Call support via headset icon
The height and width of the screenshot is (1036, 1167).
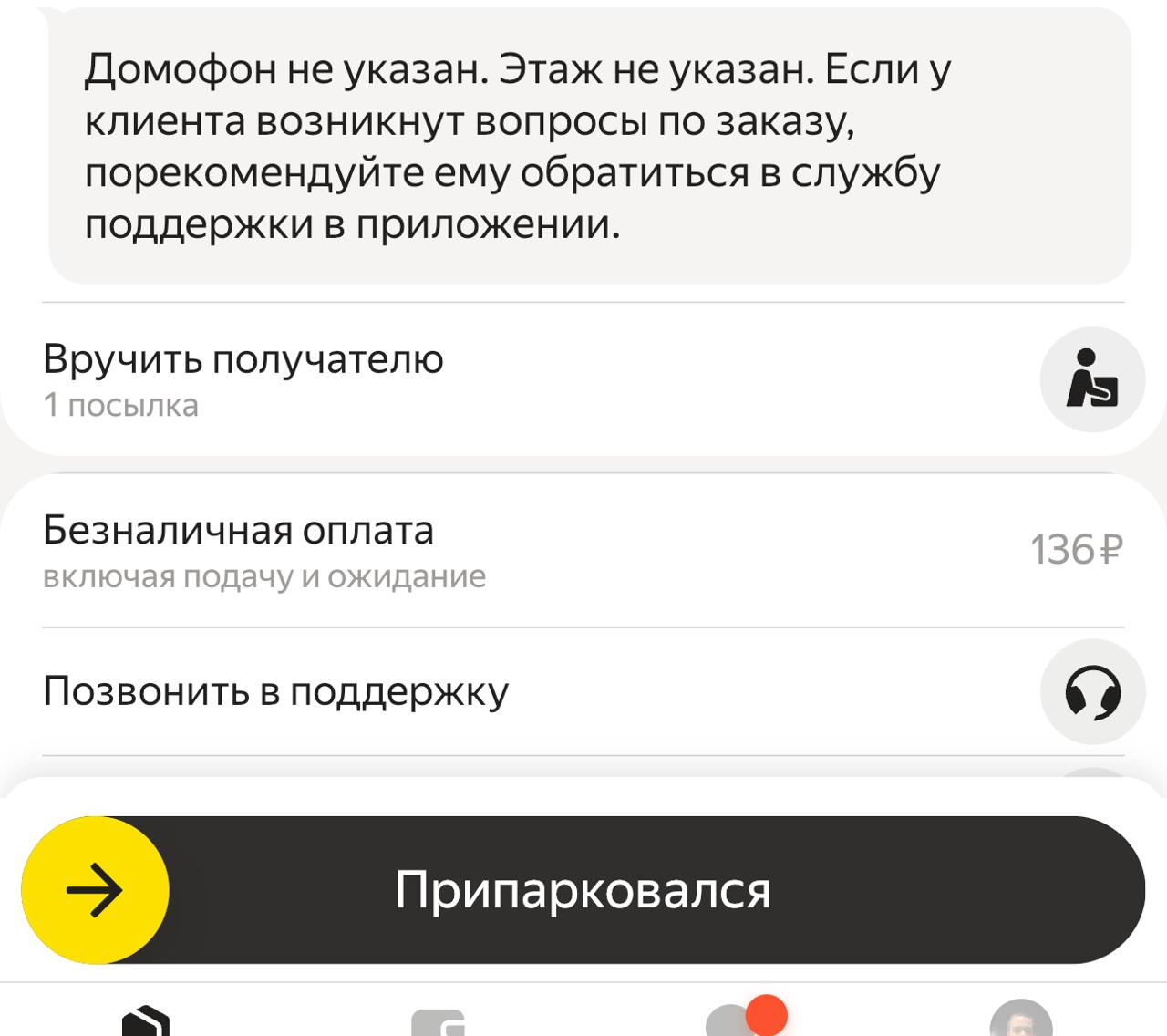(1092, 691)
